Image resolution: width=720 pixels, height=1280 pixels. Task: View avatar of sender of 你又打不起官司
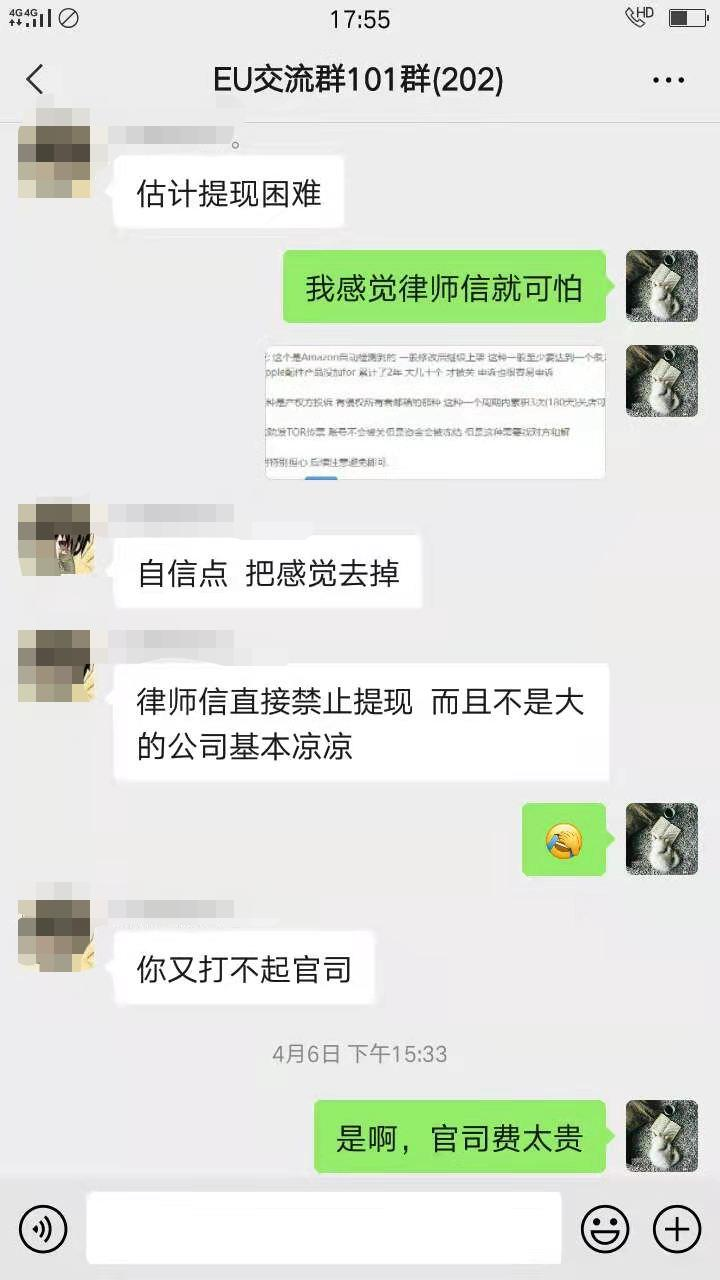point(54,935)
